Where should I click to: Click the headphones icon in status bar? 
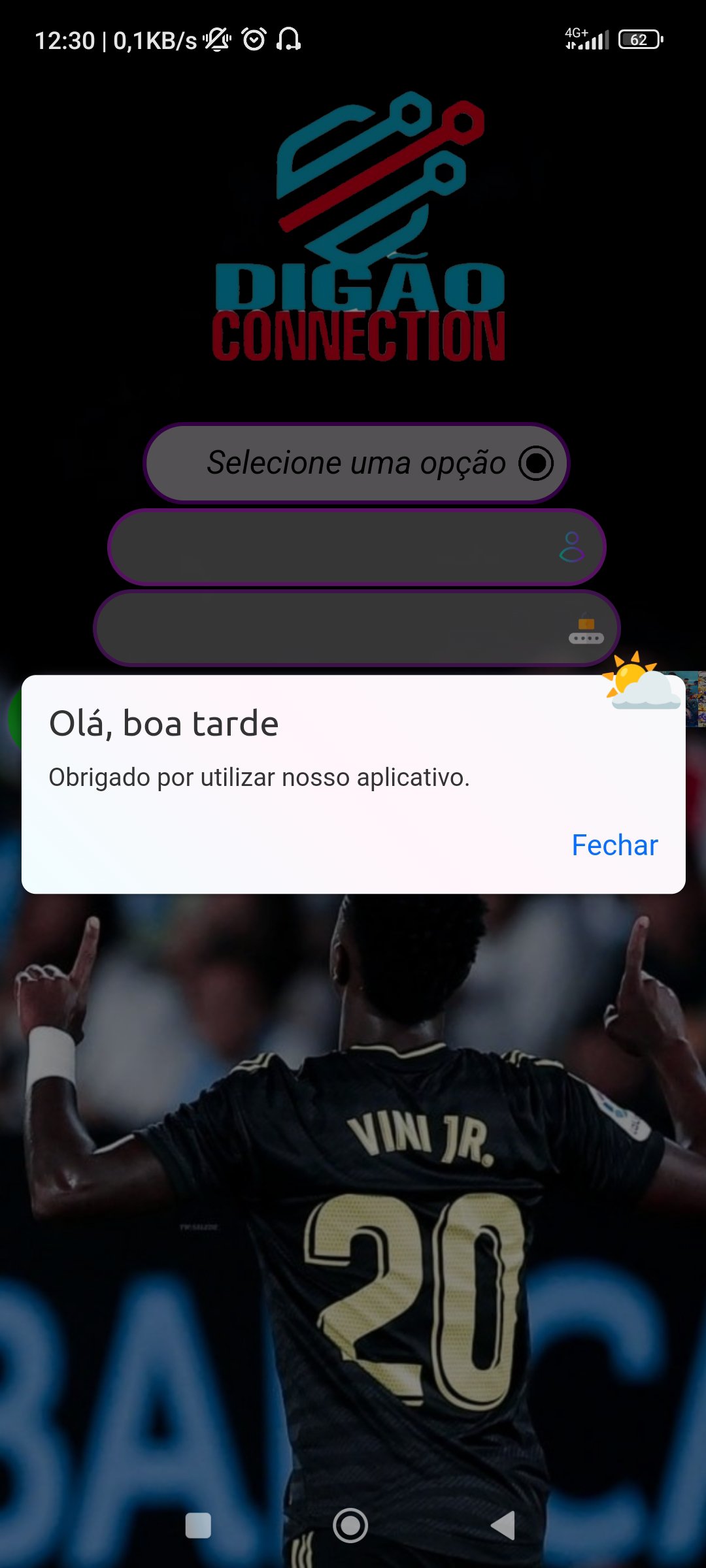pyautogui.click(x=290, y=39)
